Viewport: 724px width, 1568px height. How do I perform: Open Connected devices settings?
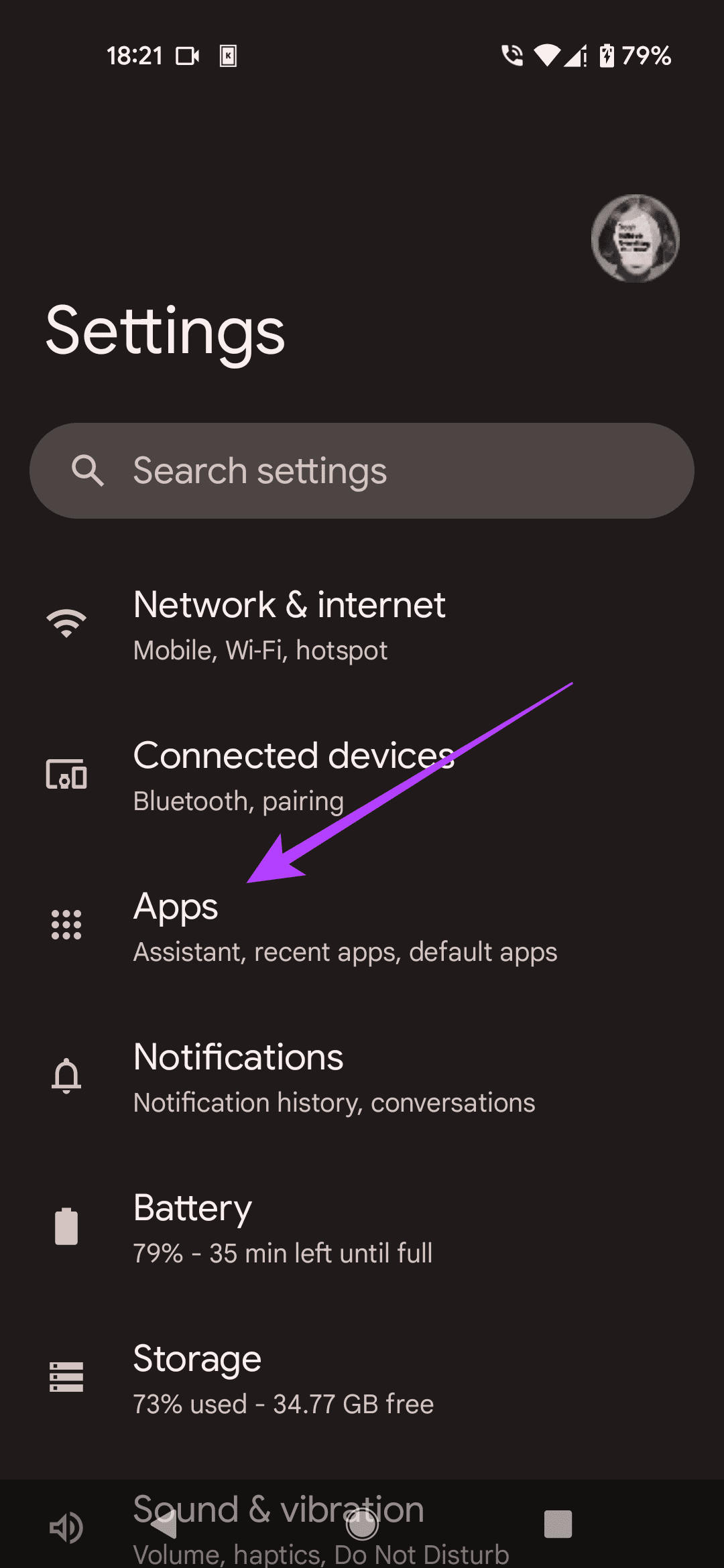(x=362, y=775)
